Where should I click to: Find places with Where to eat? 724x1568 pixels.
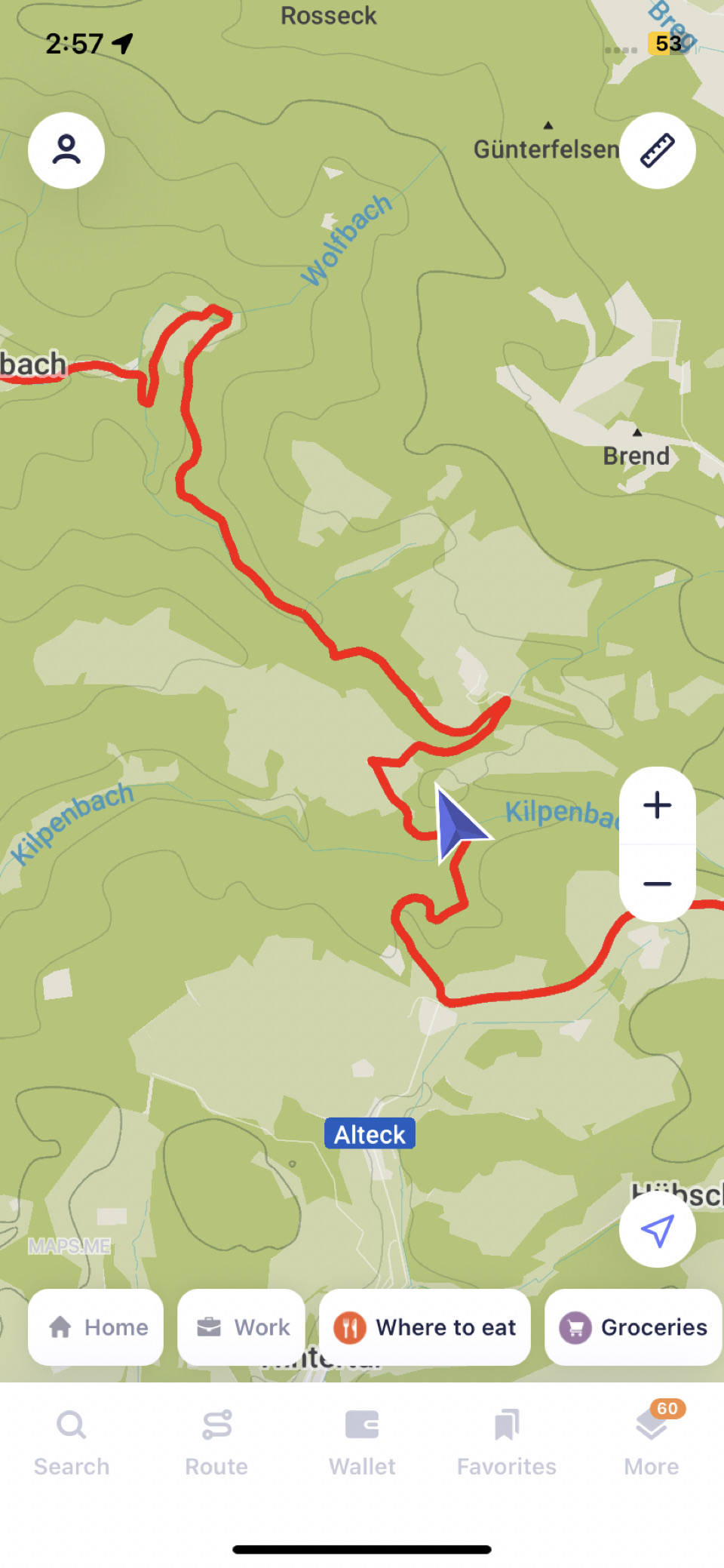click(425, 1327)
